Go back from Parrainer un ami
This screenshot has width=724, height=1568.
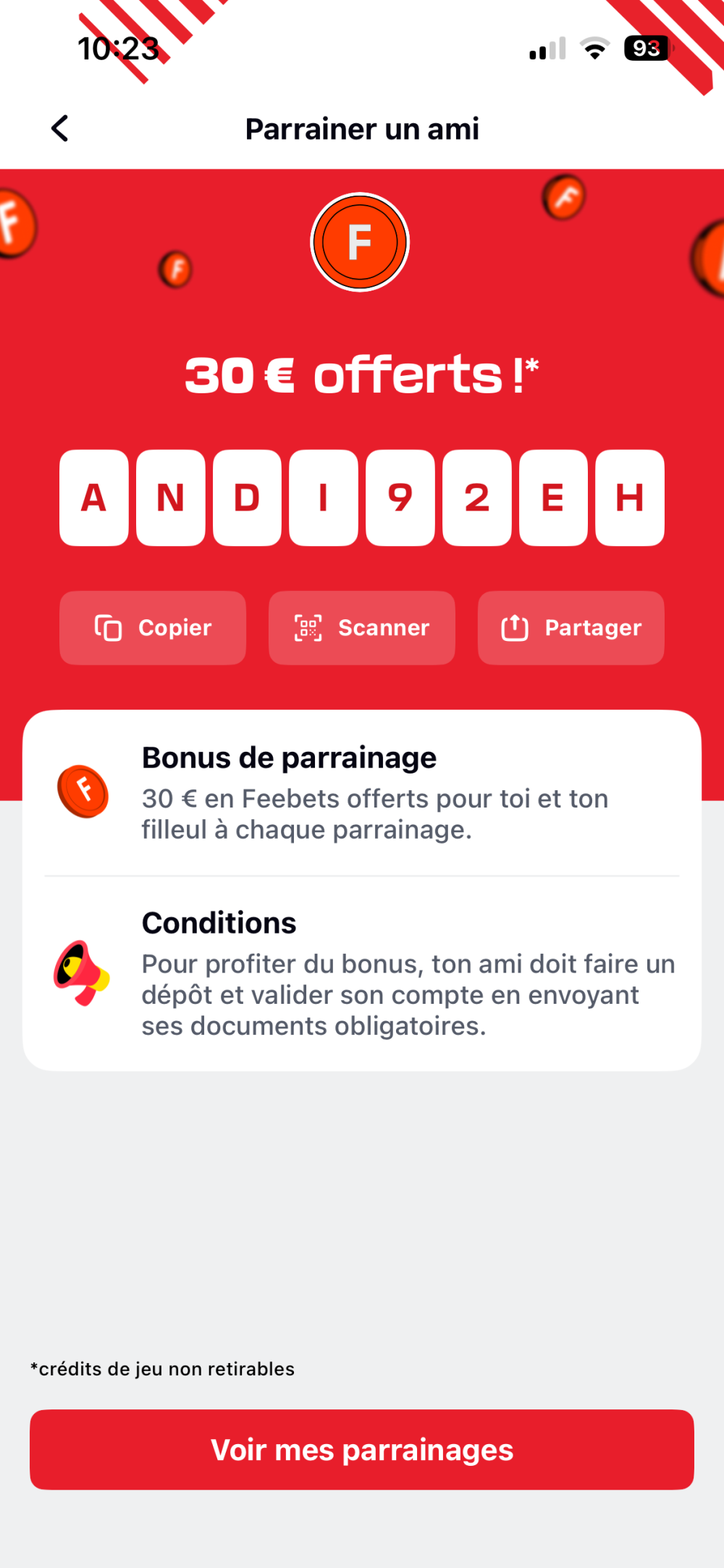60,129
